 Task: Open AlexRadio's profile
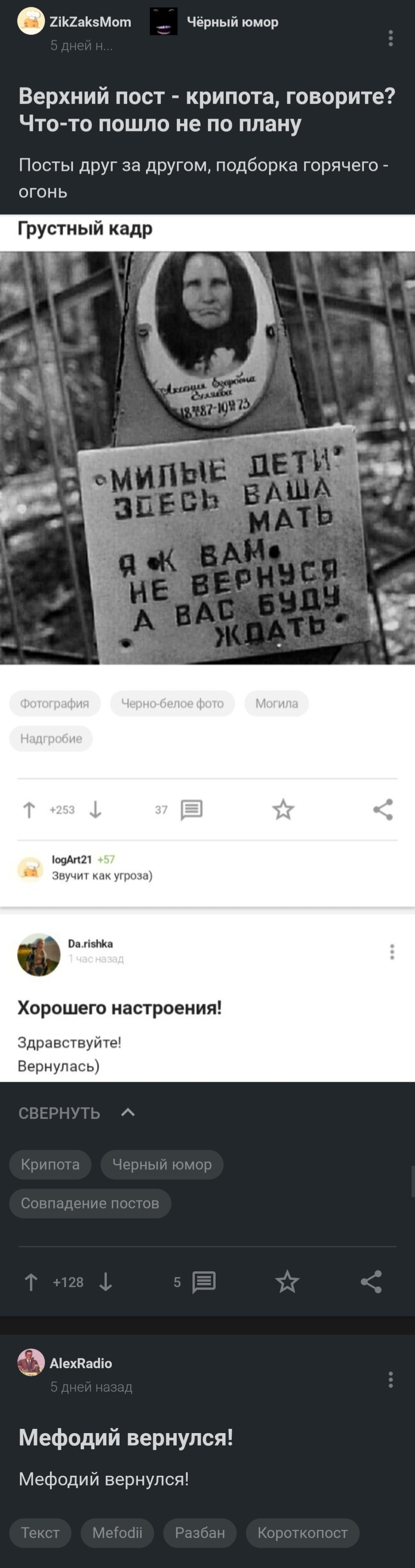(x=80, y=1363)
